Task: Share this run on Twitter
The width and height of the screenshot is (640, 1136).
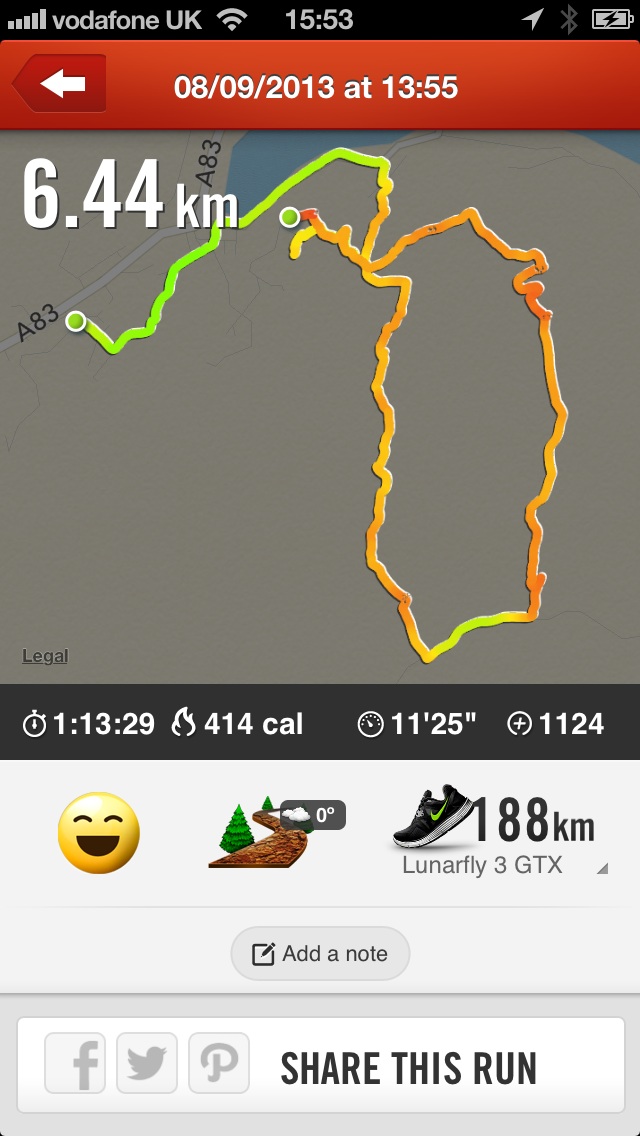Action: pyautogui.click(x=147, y=1066)
